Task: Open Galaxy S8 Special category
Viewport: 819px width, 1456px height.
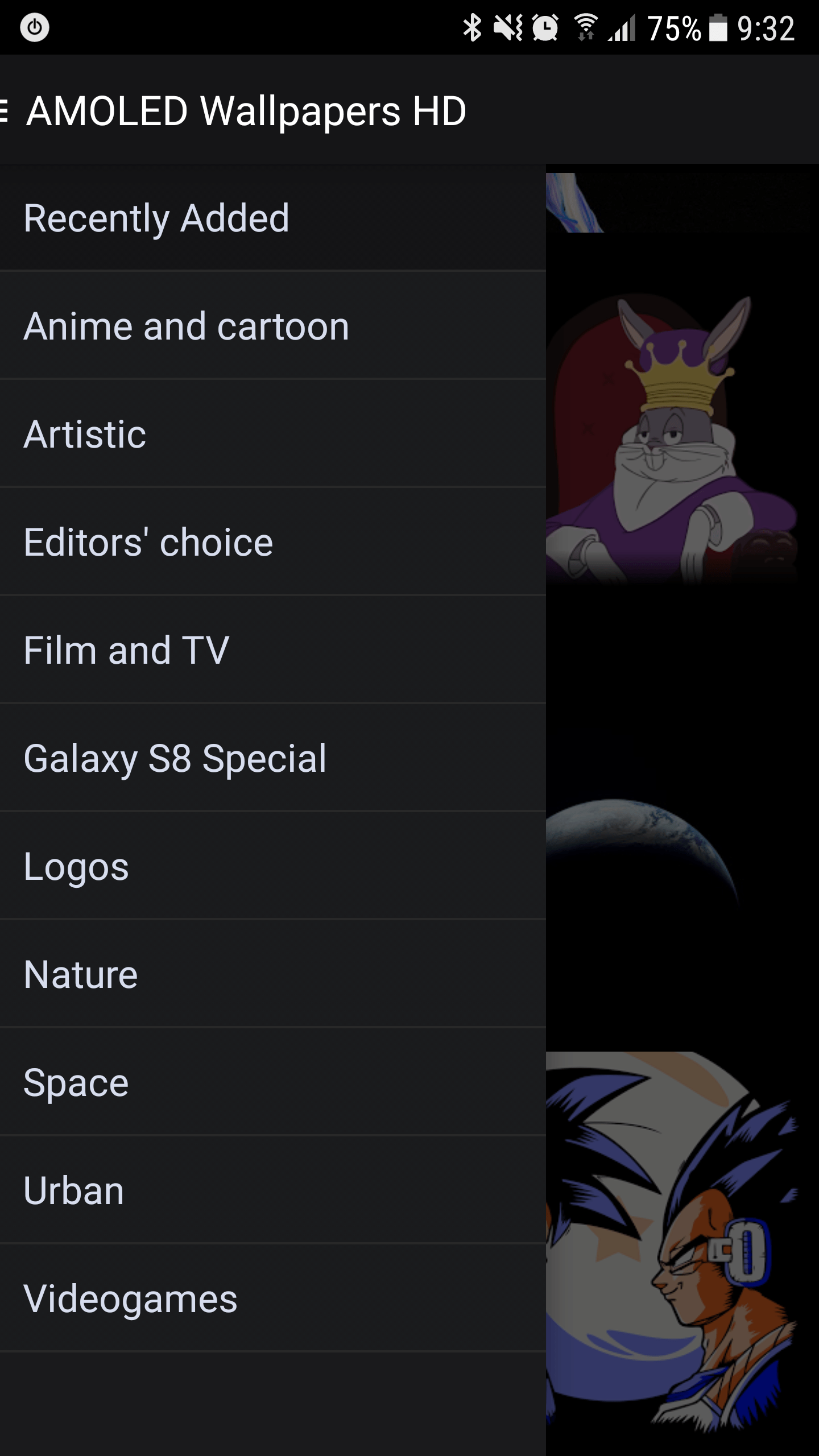Action: tap(273, 758)
